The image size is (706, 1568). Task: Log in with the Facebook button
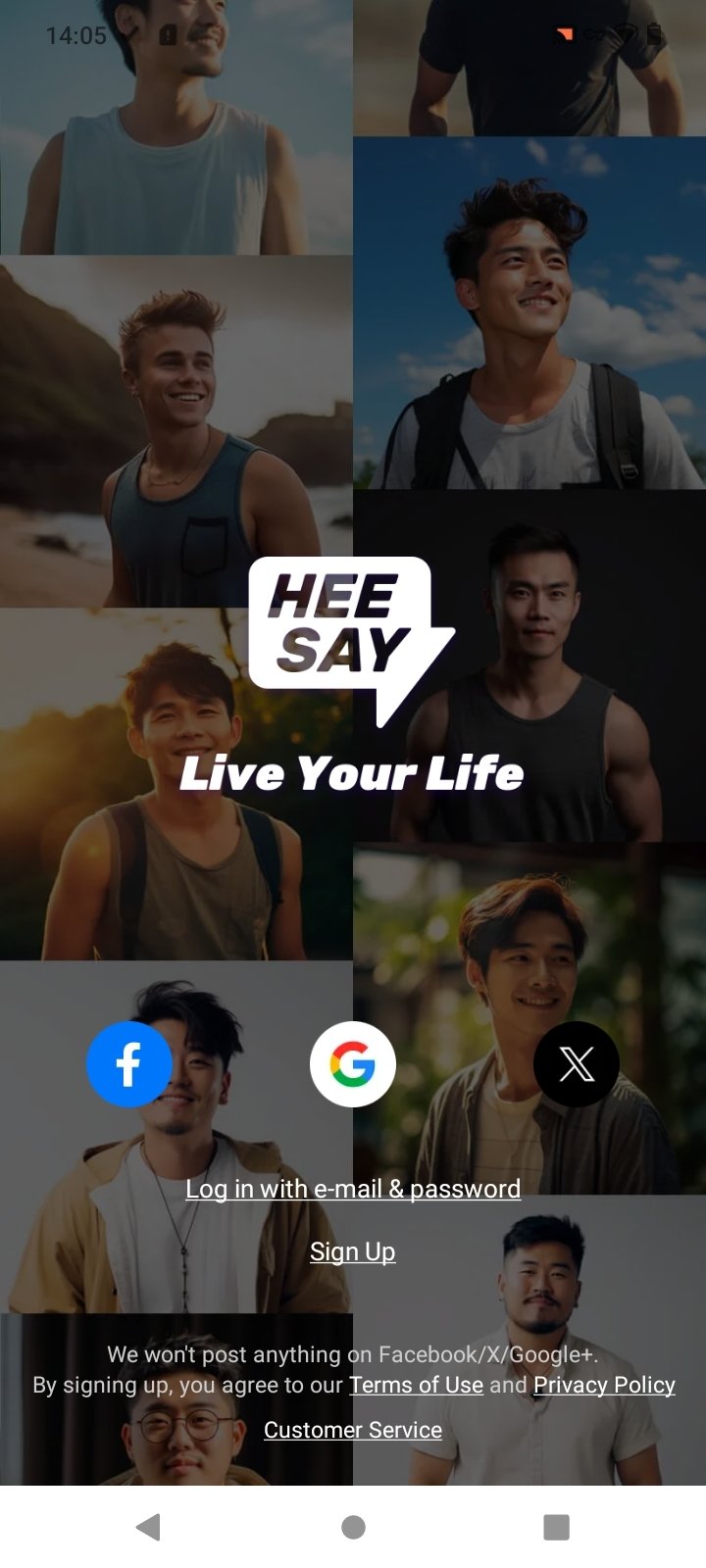pyautogui.click(x=129, y=1064)
